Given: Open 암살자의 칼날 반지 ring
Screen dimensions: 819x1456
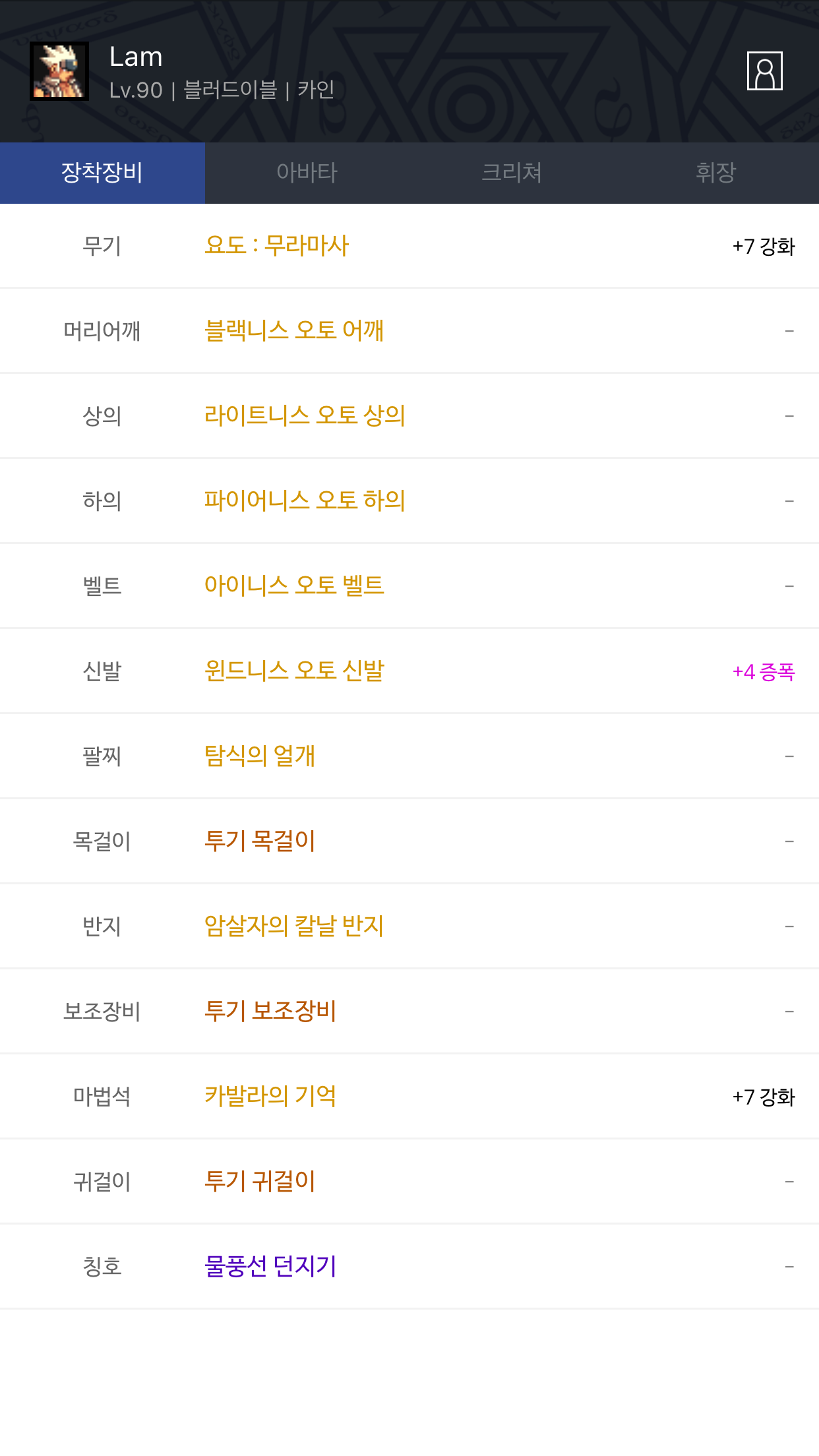Looking at the screenshot, I should point(294,926).
